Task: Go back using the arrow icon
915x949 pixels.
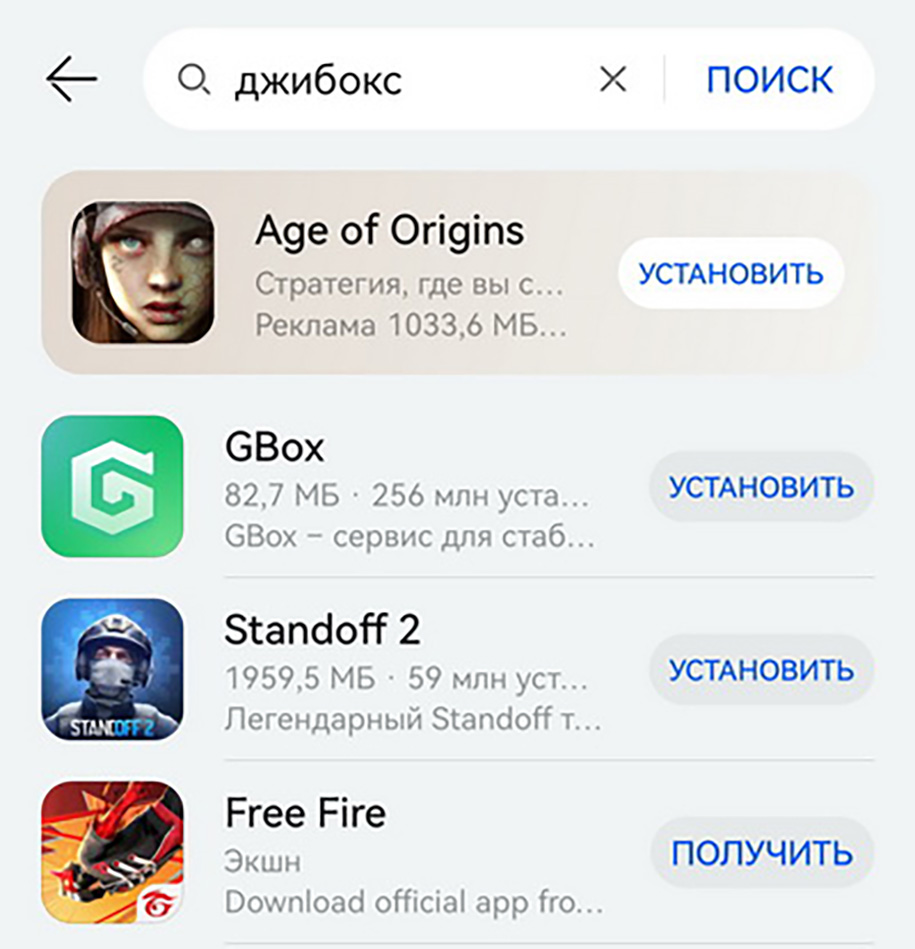Action: pos(71,79)
